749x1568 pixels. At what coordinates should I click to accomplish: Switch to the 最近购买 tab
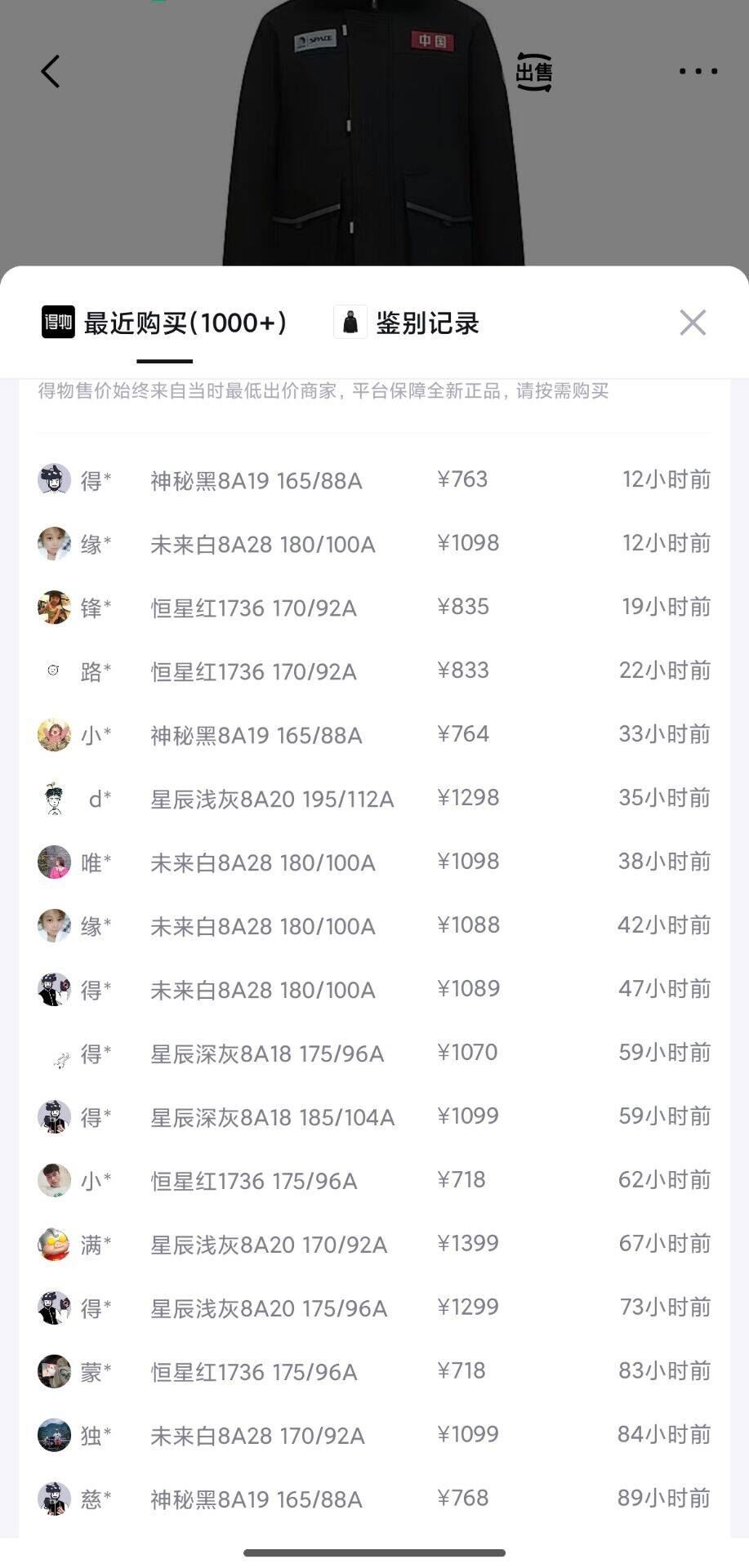pos(166,323)
